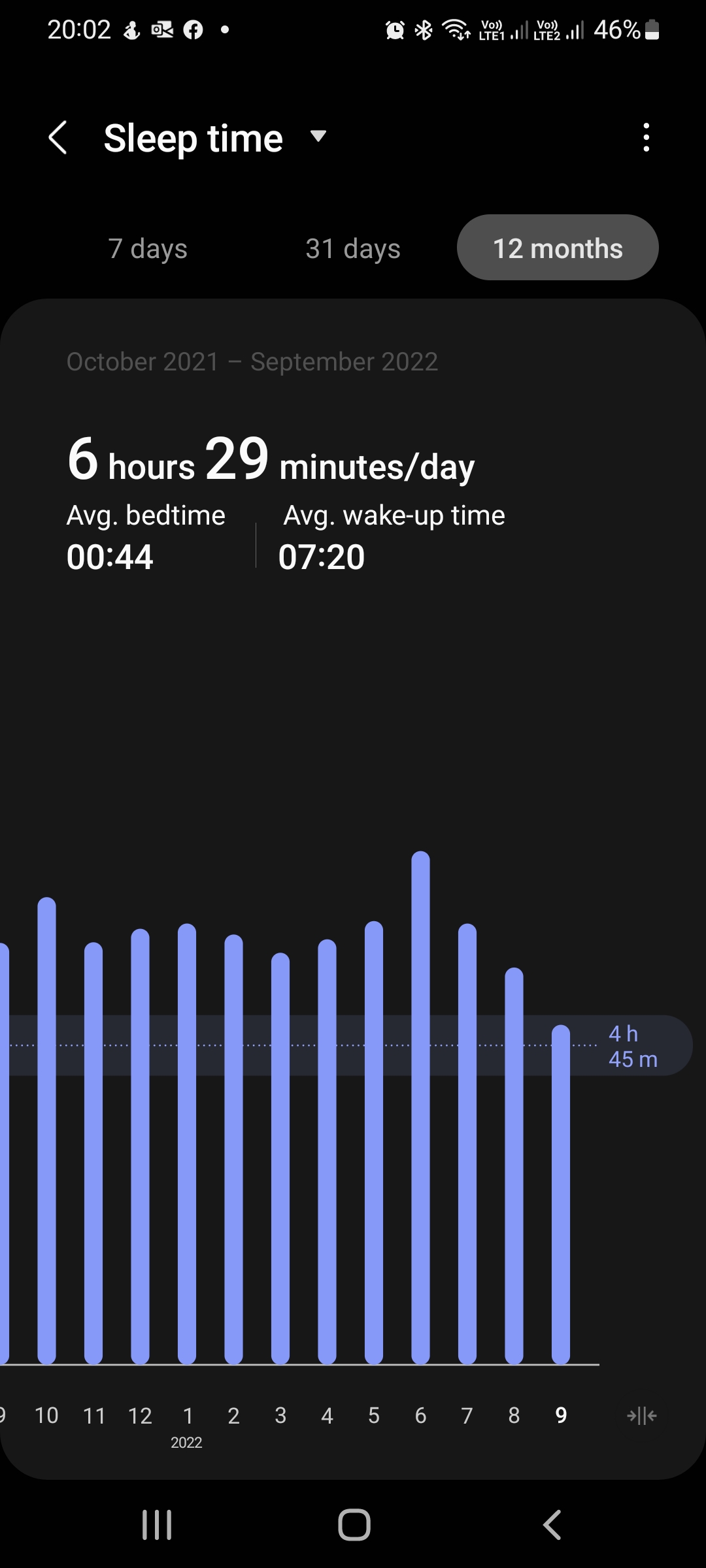Select the 12 months view

[558, 248]
